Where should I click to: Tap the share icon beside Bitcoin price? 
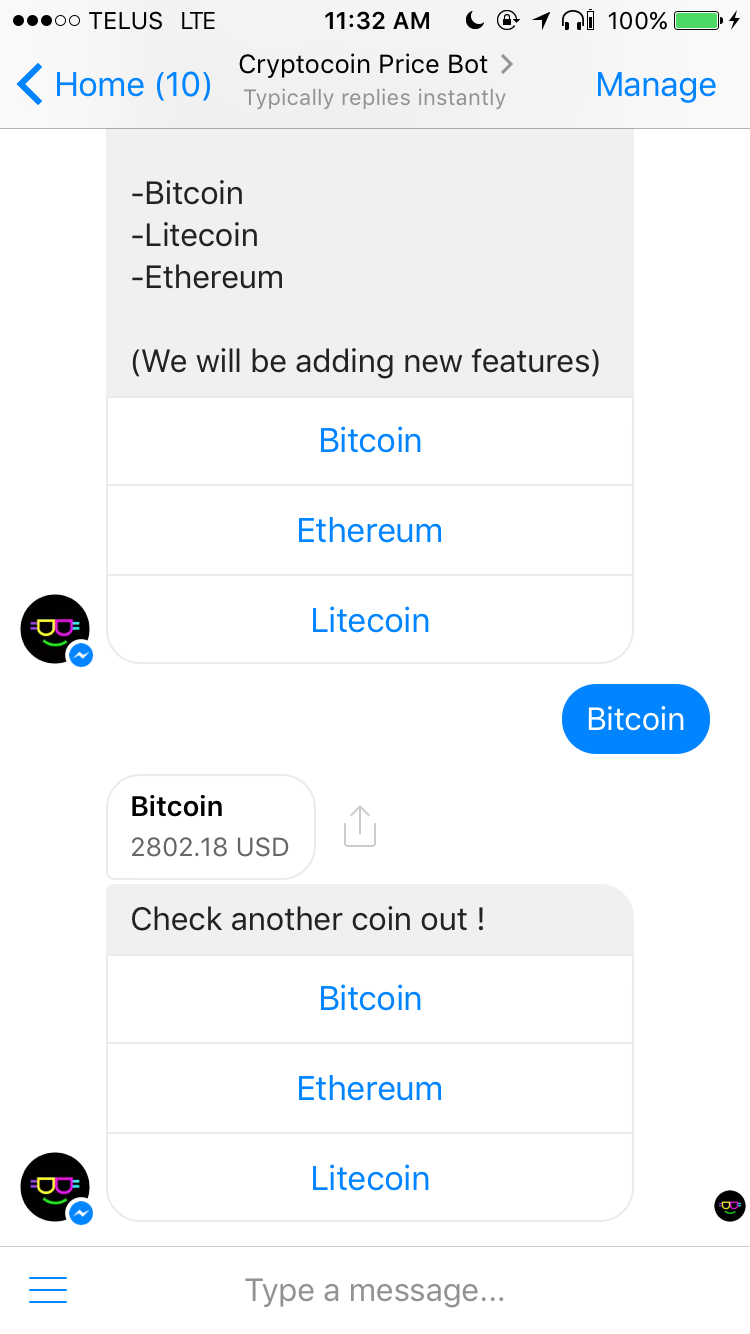click(x=359, y=825)
